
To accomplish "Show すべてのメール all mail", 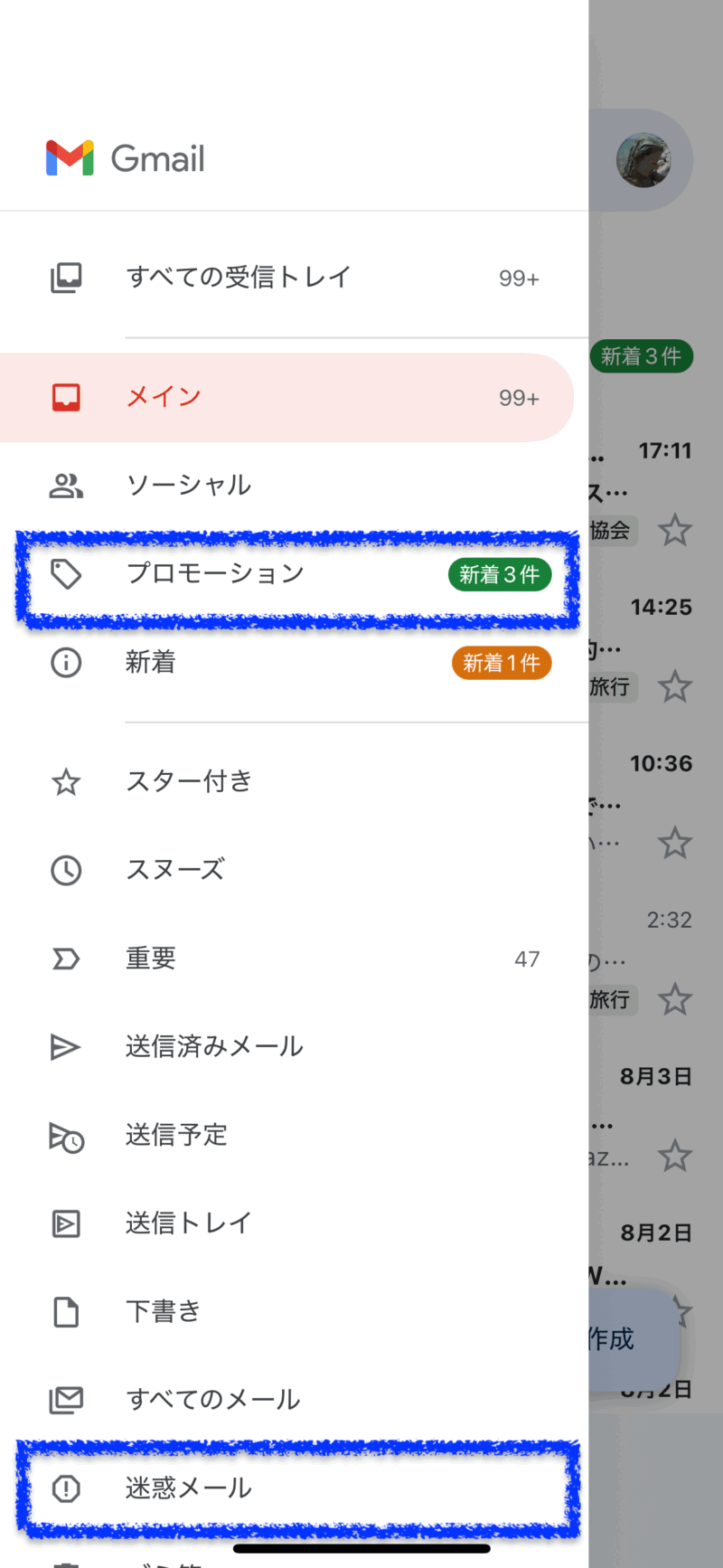I will point(212,1400).
